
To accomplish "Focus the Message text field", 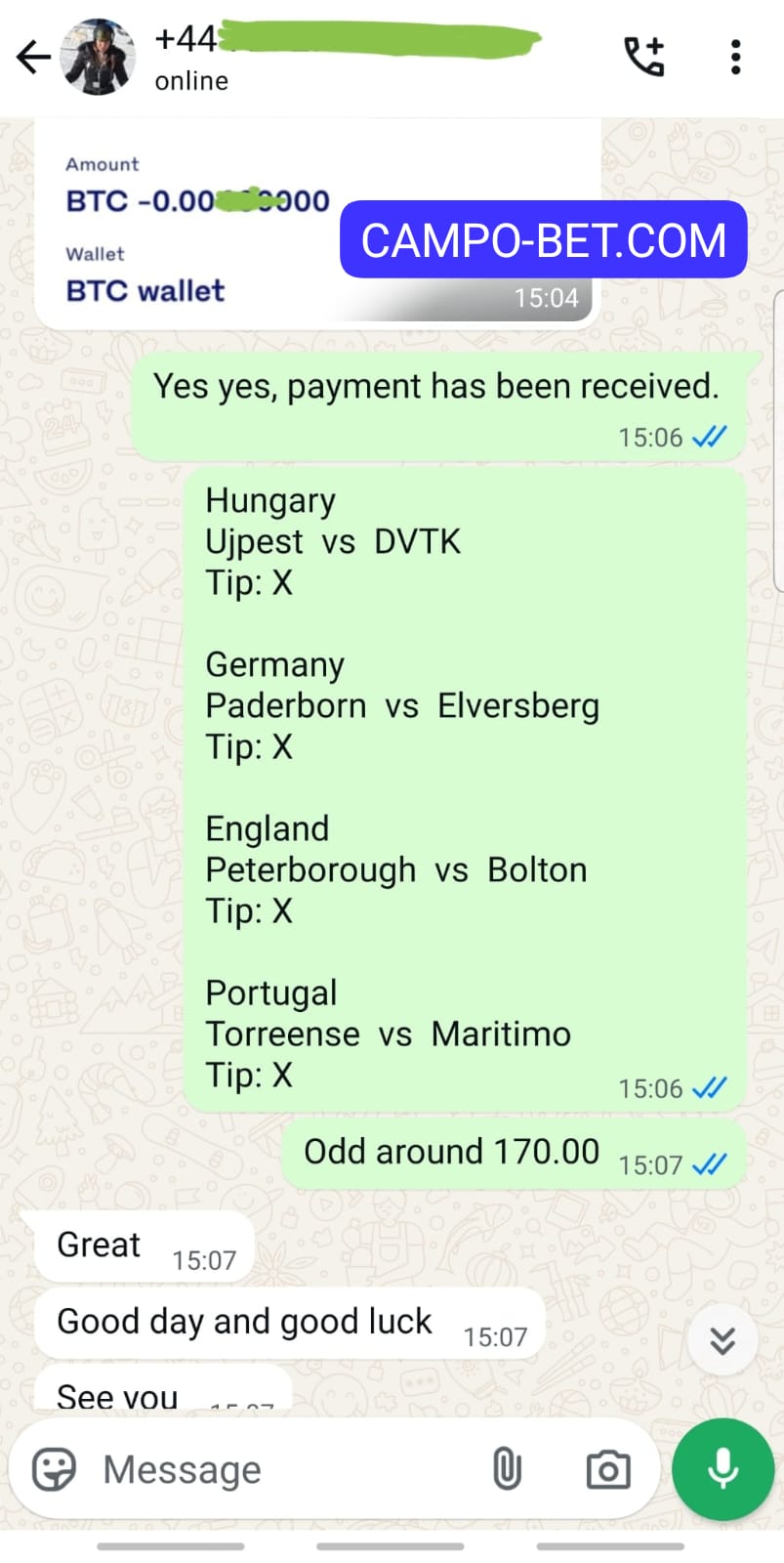I will click(283, 1469).
